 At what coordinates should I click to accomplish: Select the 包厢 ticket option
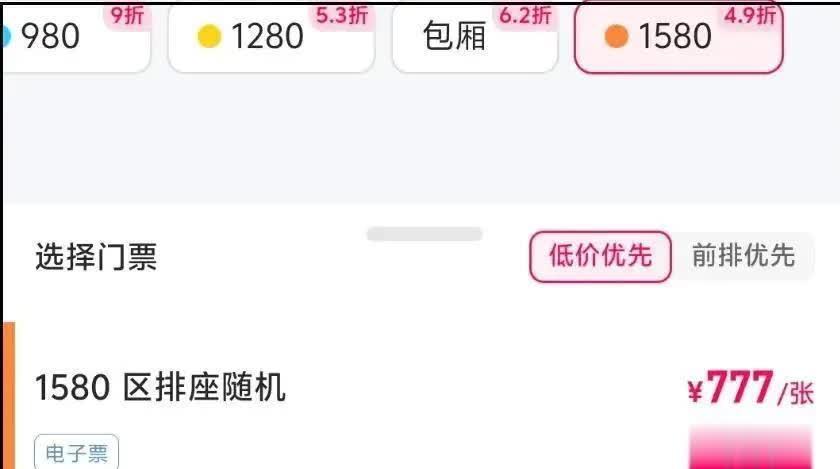pos(475,36)
